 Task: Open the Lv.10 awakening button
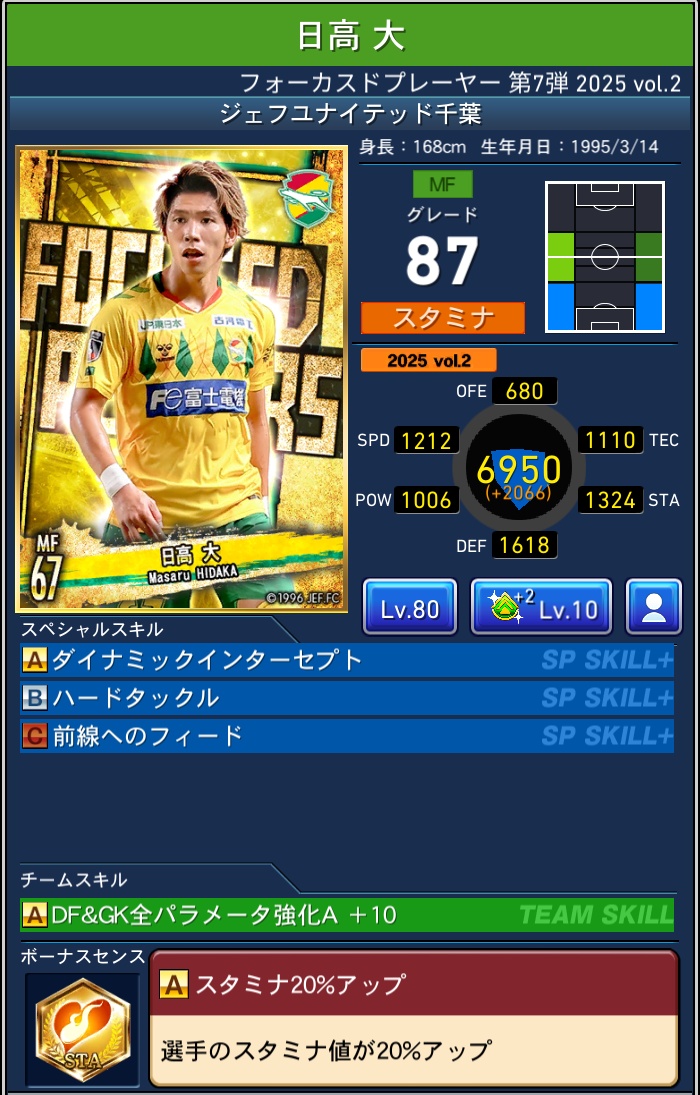pyautogui.click(x=541, y=607)
